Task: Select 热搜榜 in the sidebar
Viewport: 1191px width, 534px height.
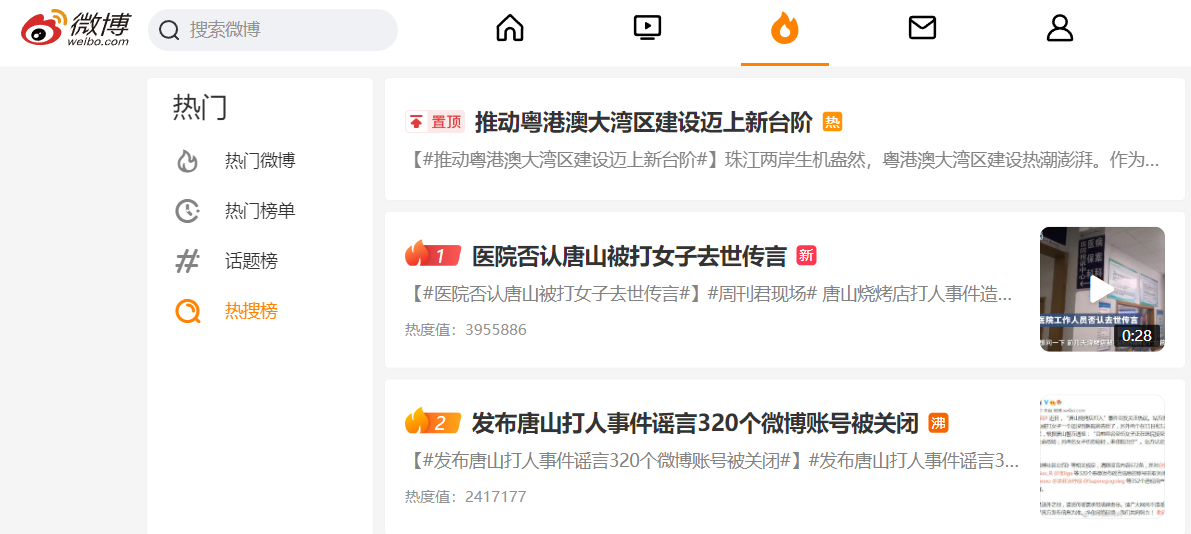Action: click(x=251, y=311)
